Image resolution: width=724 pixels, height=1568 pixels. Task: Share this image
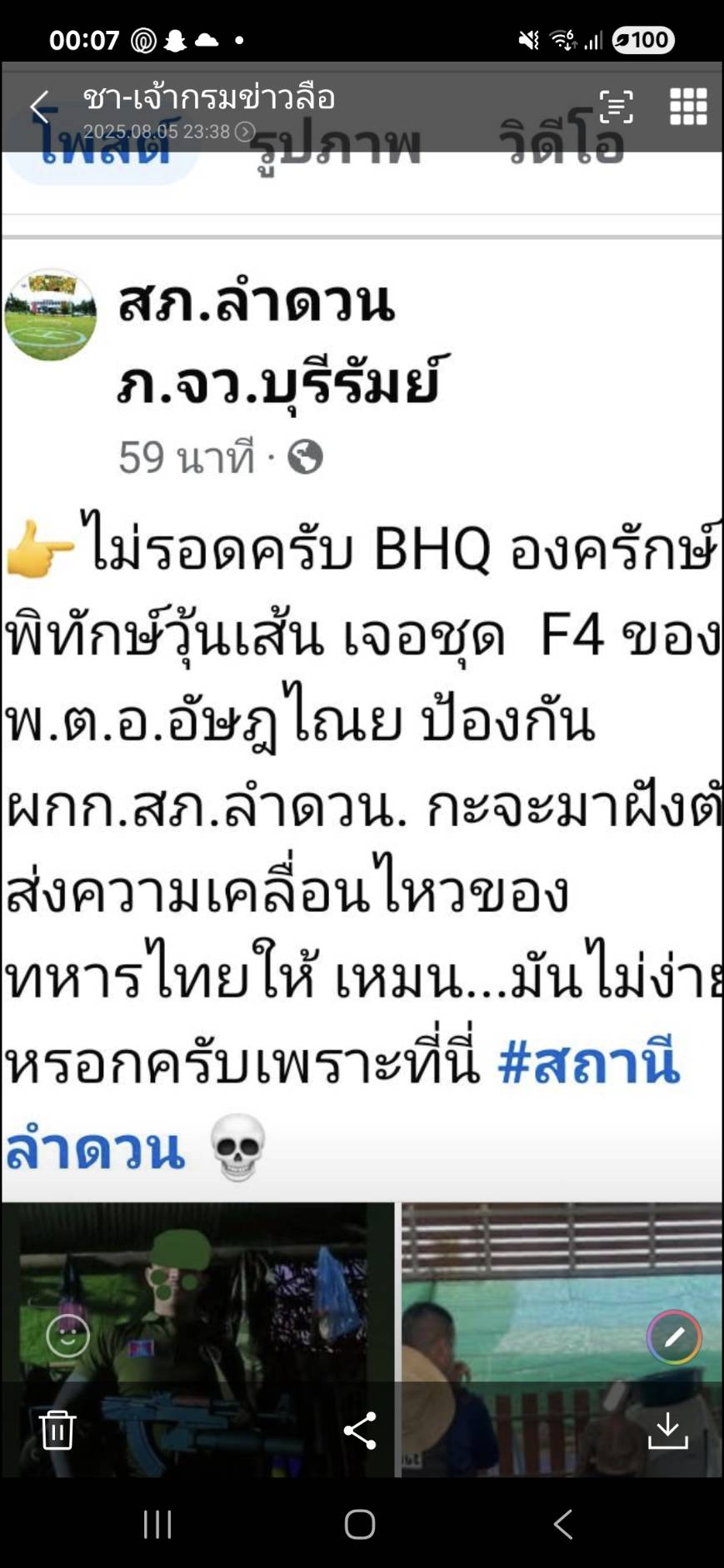point(360,1431)
